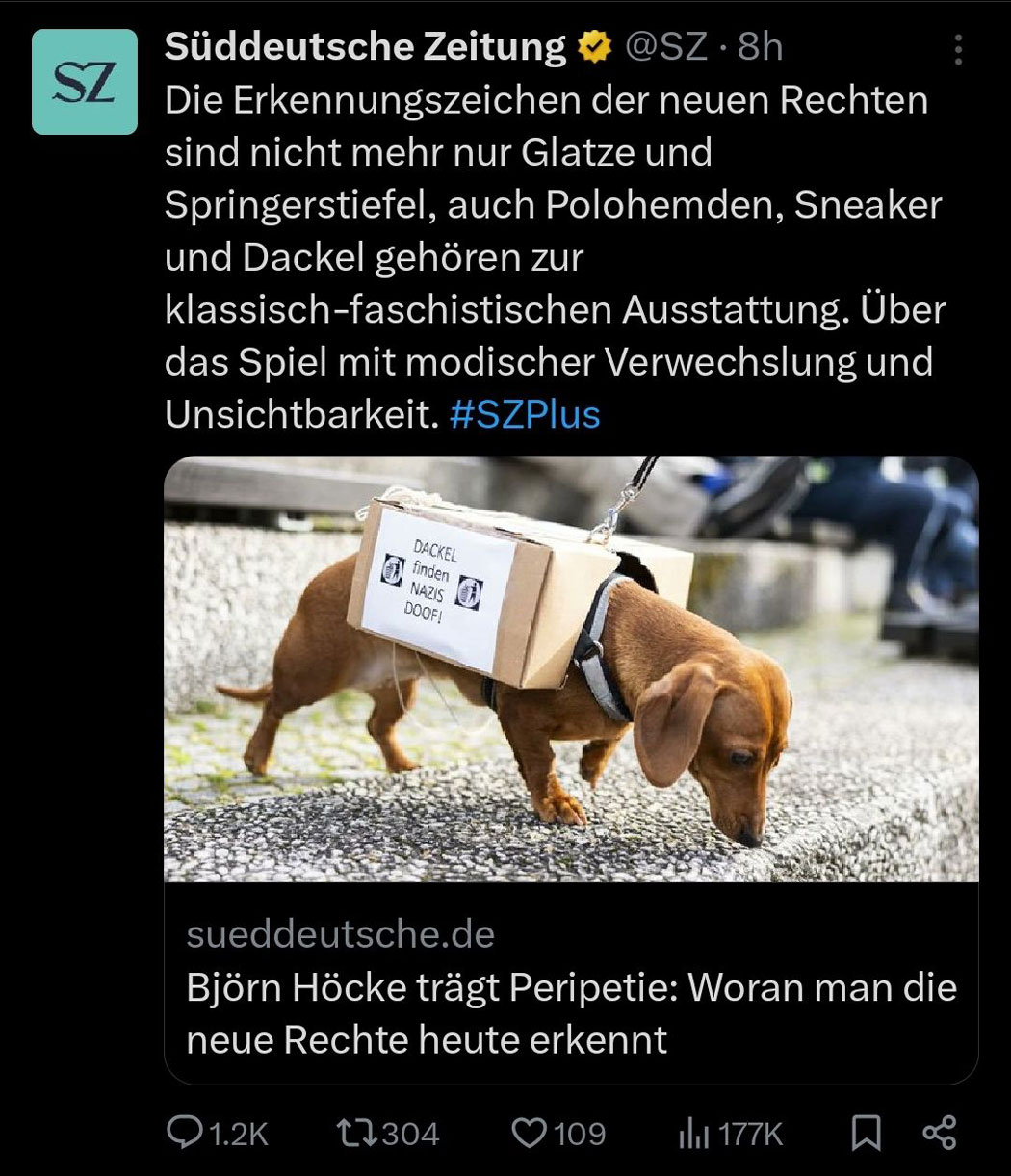Like the Süddeutsche Zeitung post
1011x1176 pixels.
529,1133
